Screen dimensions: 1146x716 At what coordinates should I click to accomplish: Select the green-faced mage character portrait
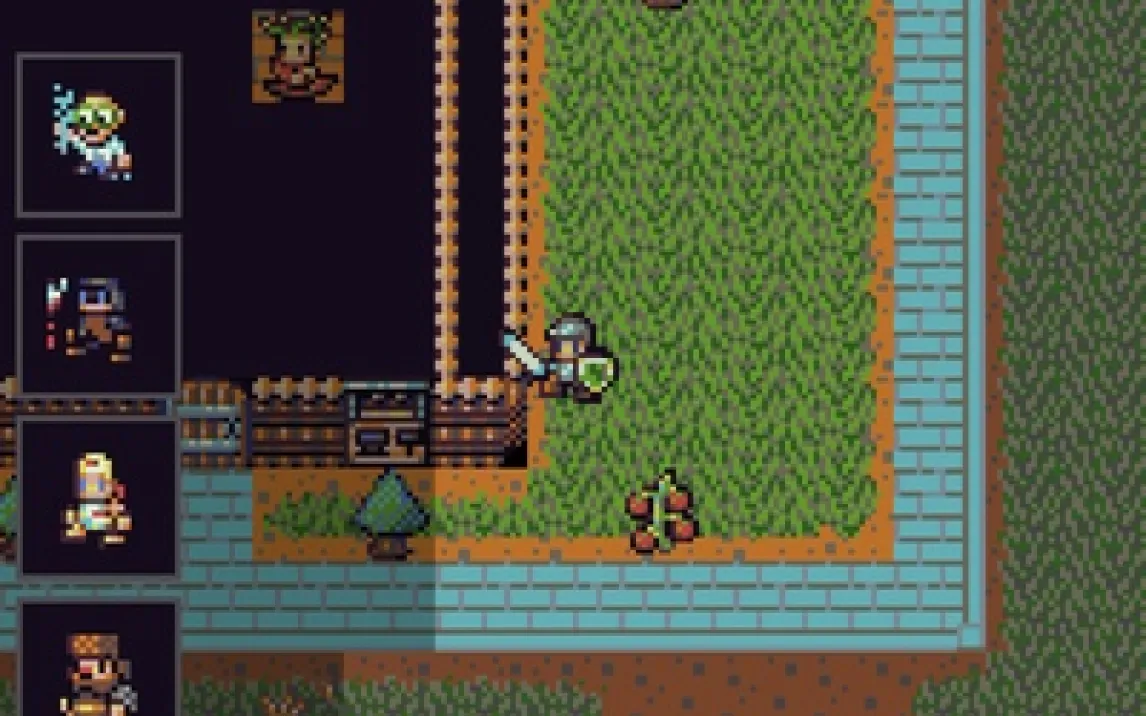click(x=98, y=135)
